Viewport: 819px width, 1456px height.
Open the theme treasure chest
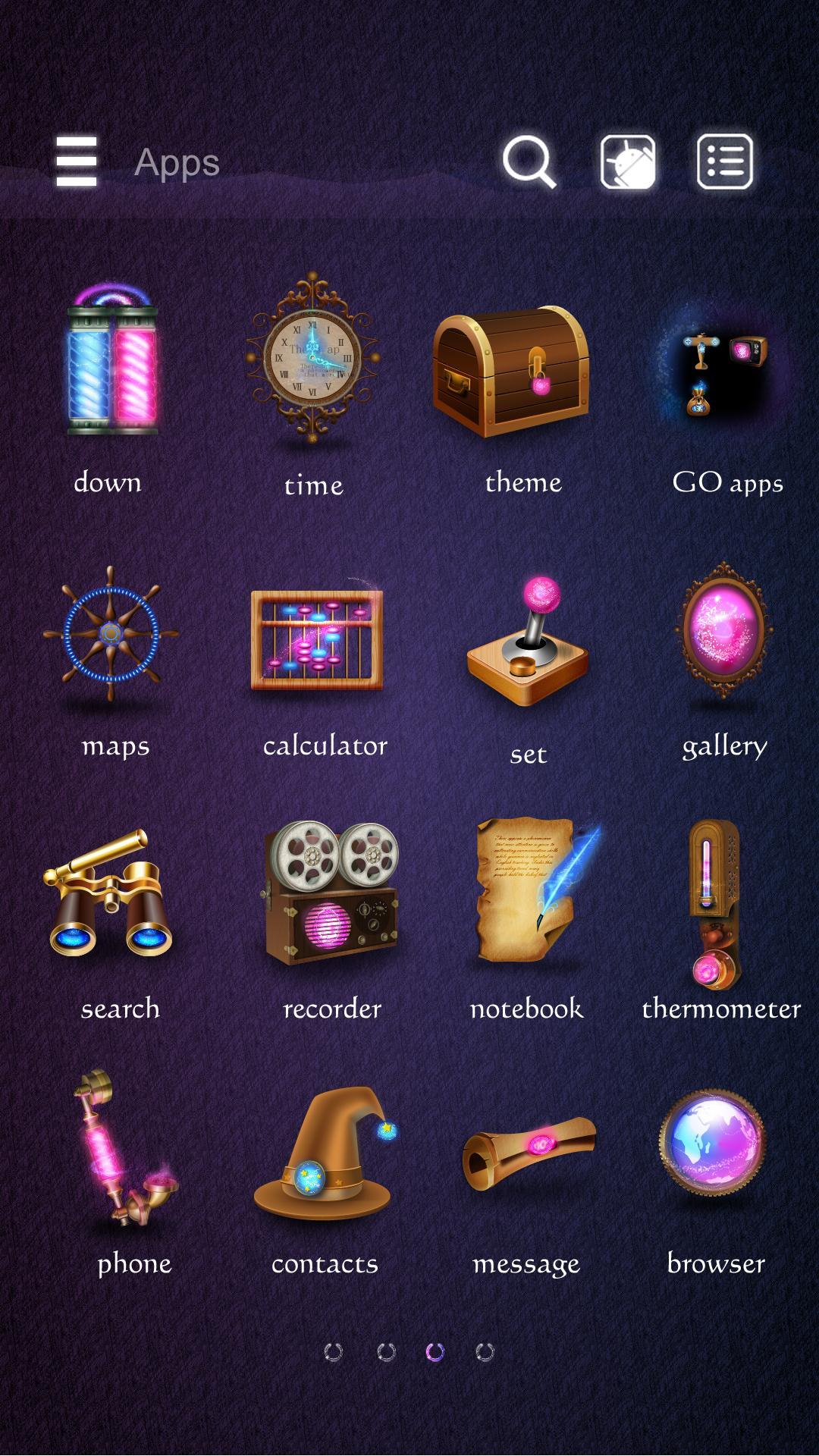click(x=510, y=370)
